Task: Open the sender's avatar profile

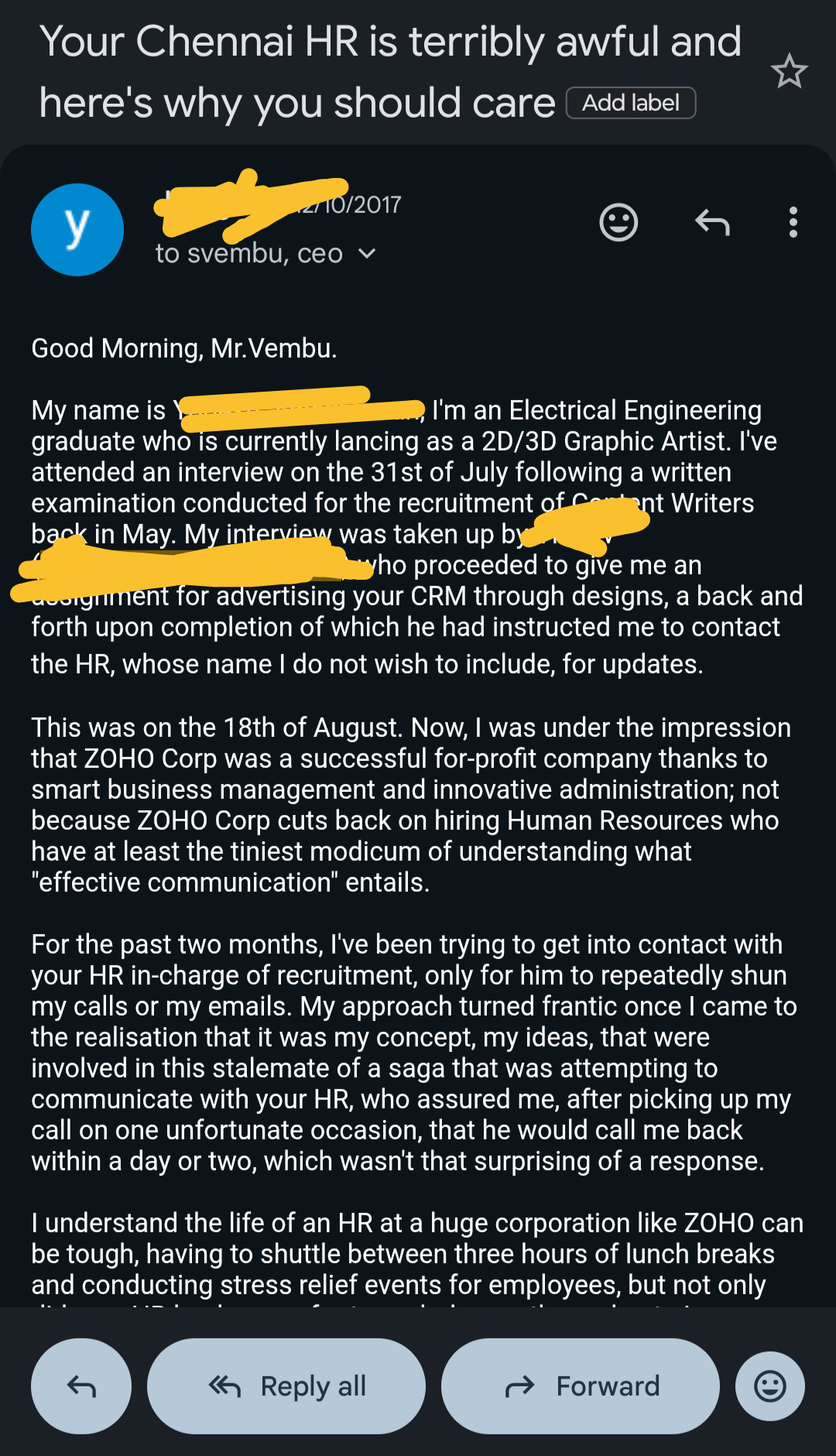Action: (x=77, y=230)
